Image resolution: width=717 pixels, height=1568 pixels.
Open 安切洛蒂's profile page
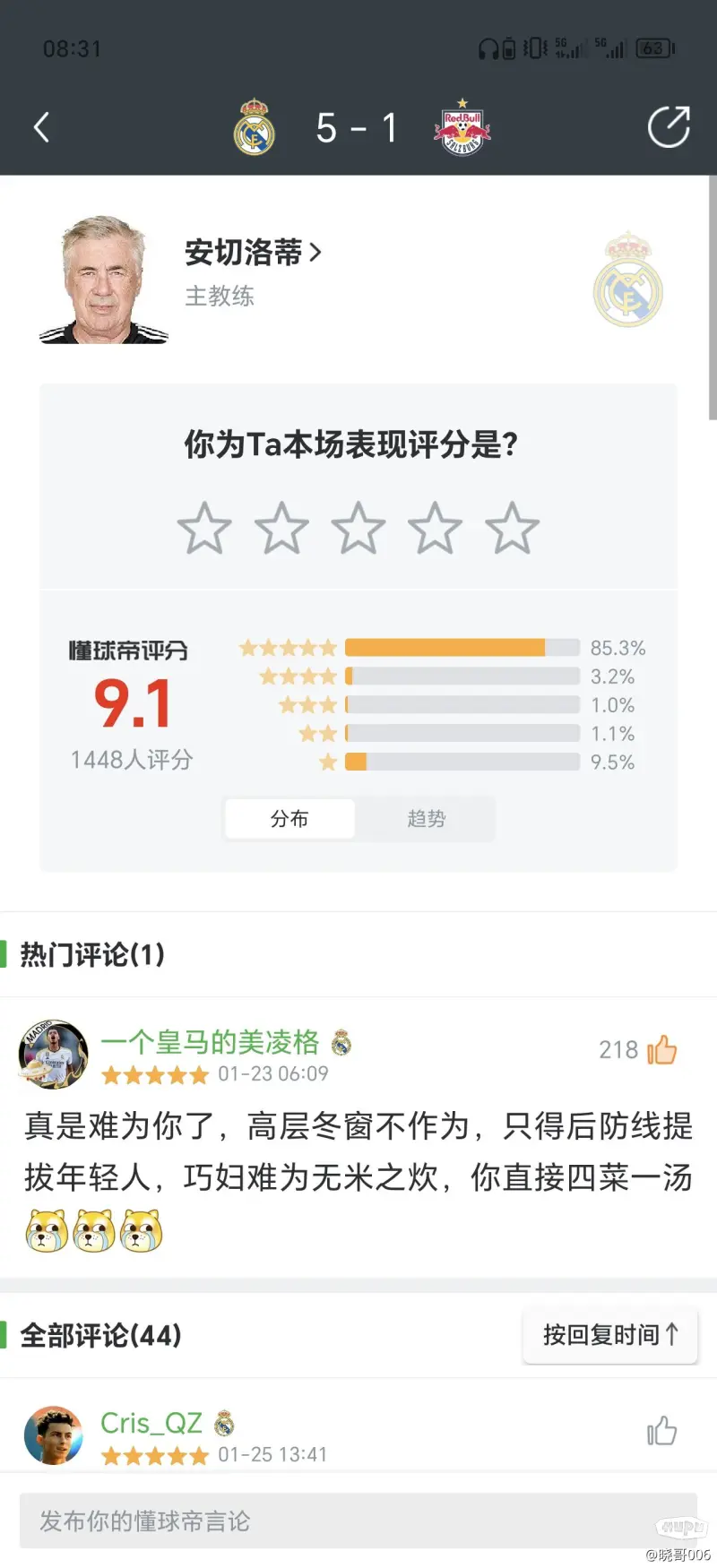(x=252, y=254)
